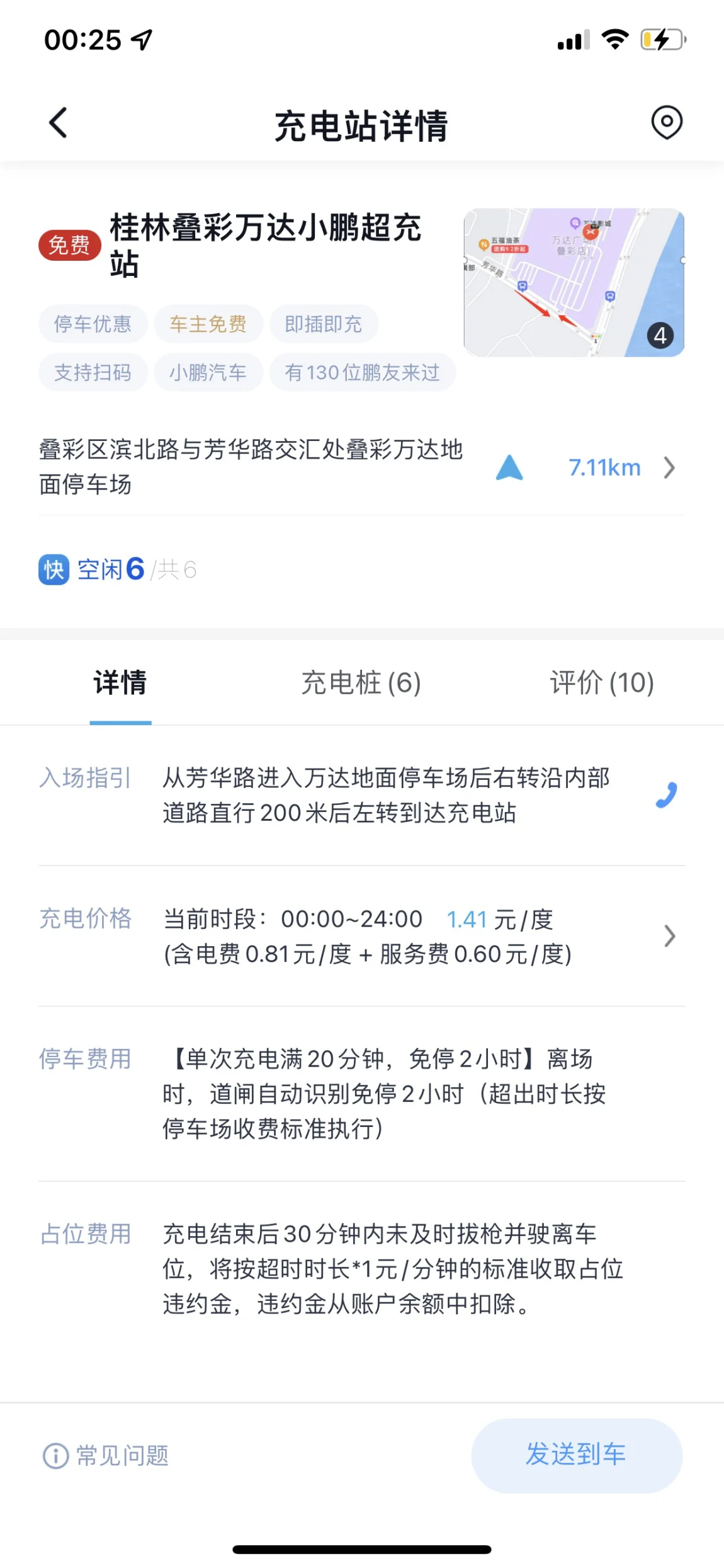The height and width of the screenshot is (1568, 724).
Task: Open the station map thumbnail
Action: [574, 283]
